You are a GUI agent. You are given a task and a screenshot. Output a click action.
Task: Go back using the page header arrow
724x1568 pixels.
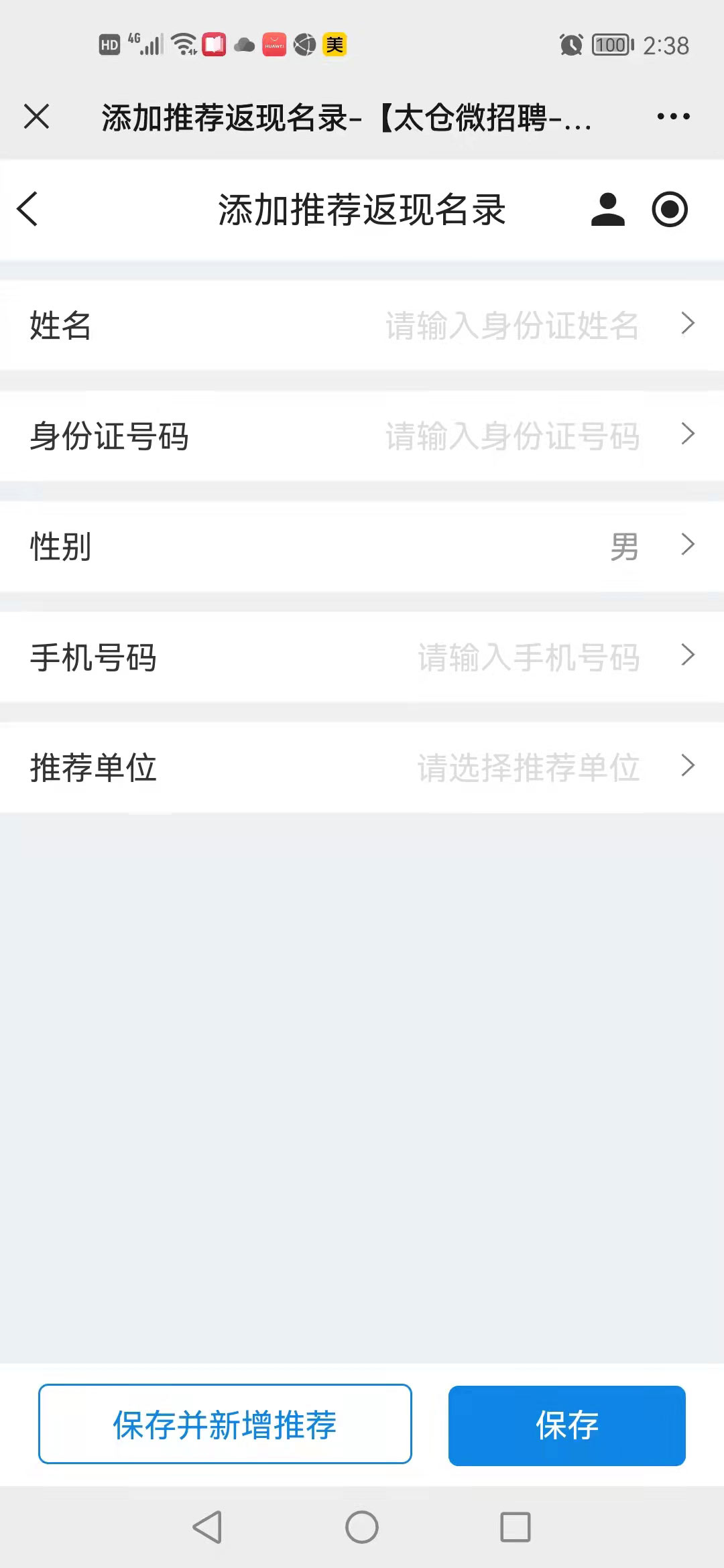(27, 209)
